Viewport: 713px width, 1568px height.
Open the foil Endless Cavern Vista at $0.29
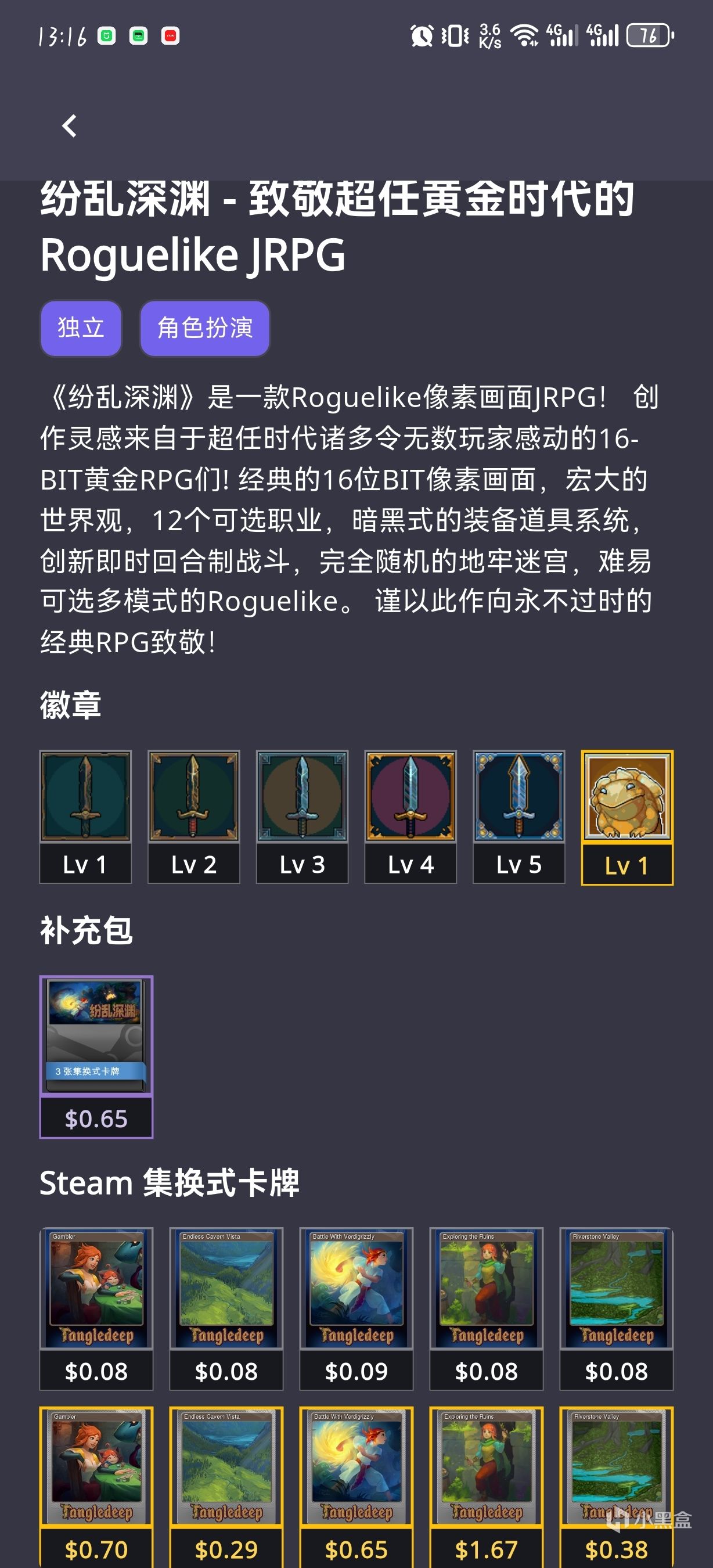(x=226, y=1485)
